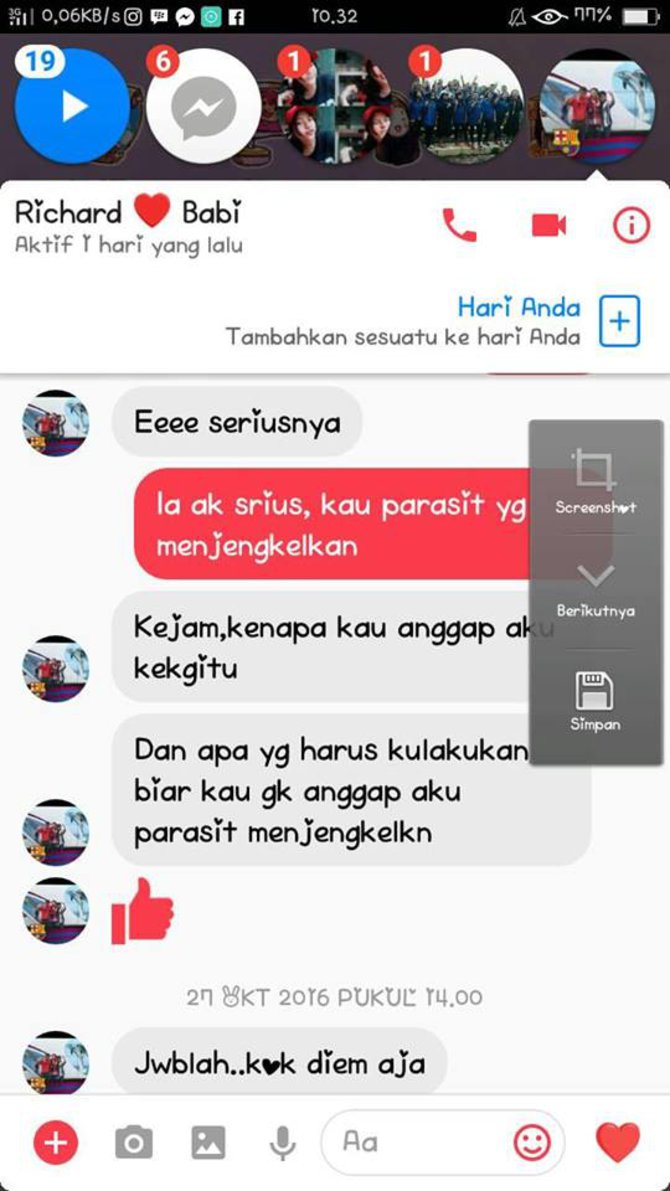This screenshot has height=1191, width=670.
Task: Open the camera in chat bar
Action: click(133, 1141)
